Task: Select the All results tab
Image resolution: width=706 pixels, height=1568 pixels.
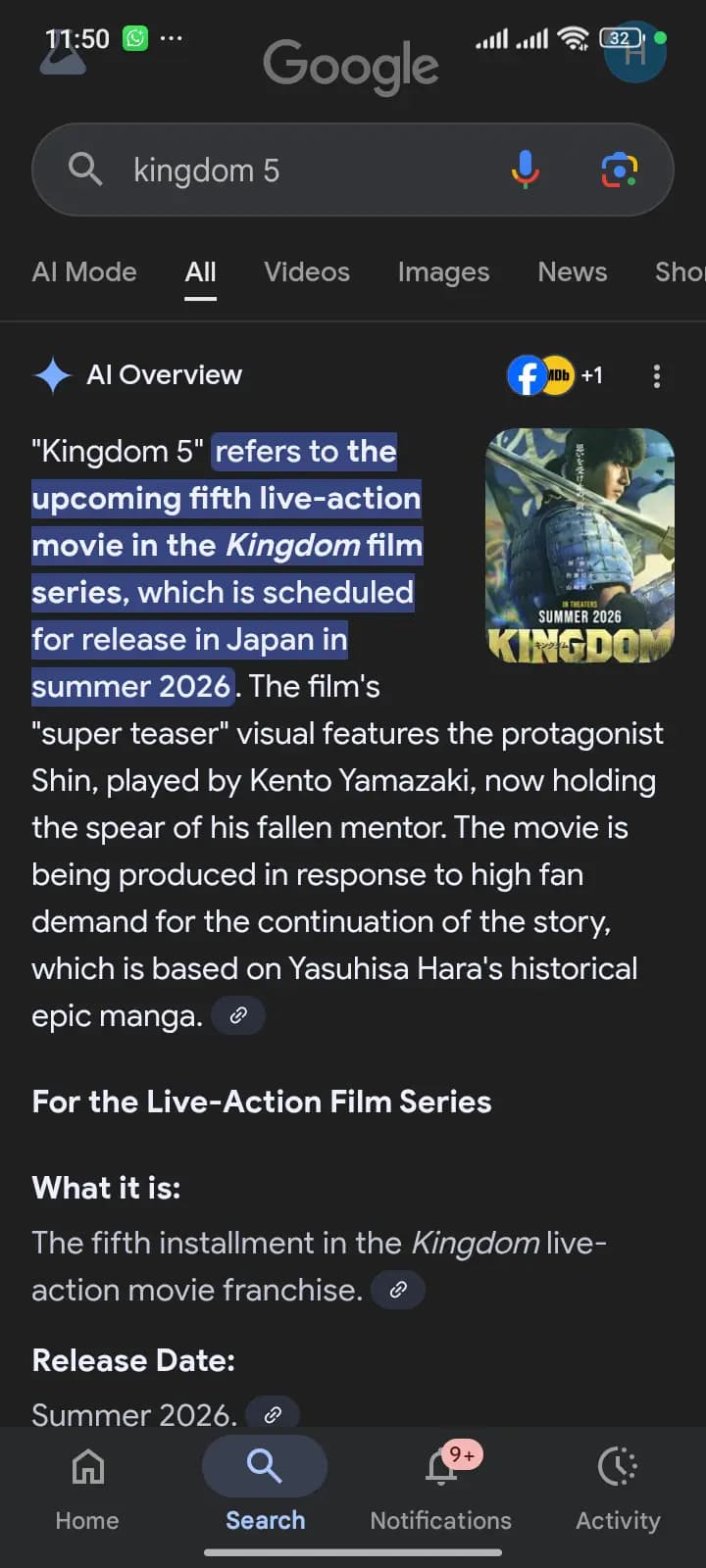Action: [x=200, y=271]
